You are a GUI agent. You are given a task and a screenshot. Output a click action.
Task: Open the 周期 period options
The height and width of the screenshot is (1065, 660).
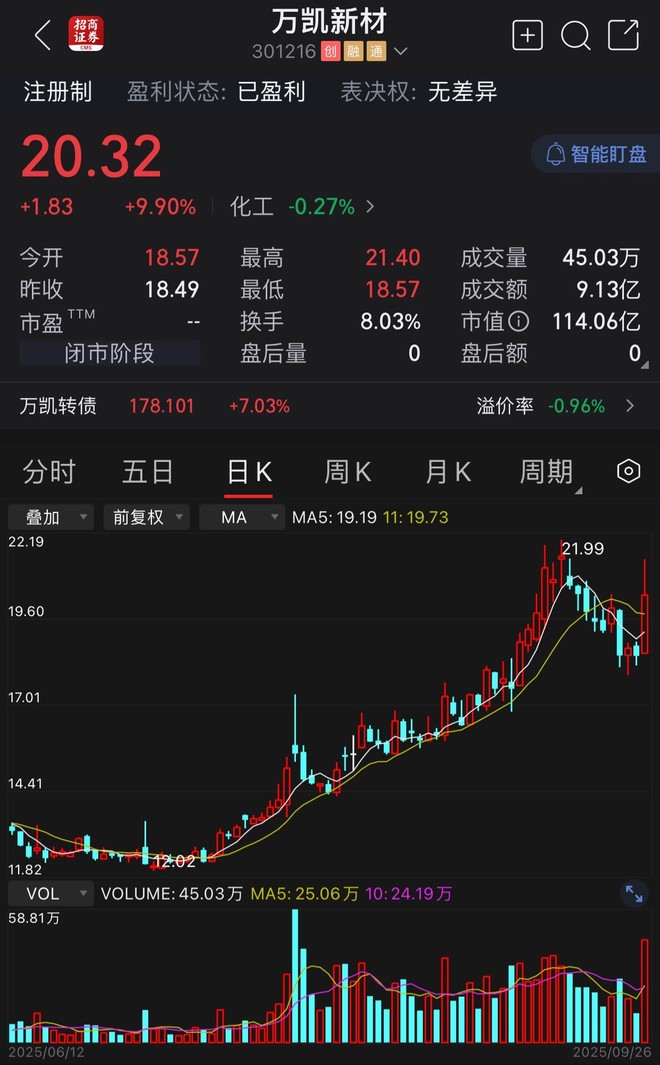(546, 471)
